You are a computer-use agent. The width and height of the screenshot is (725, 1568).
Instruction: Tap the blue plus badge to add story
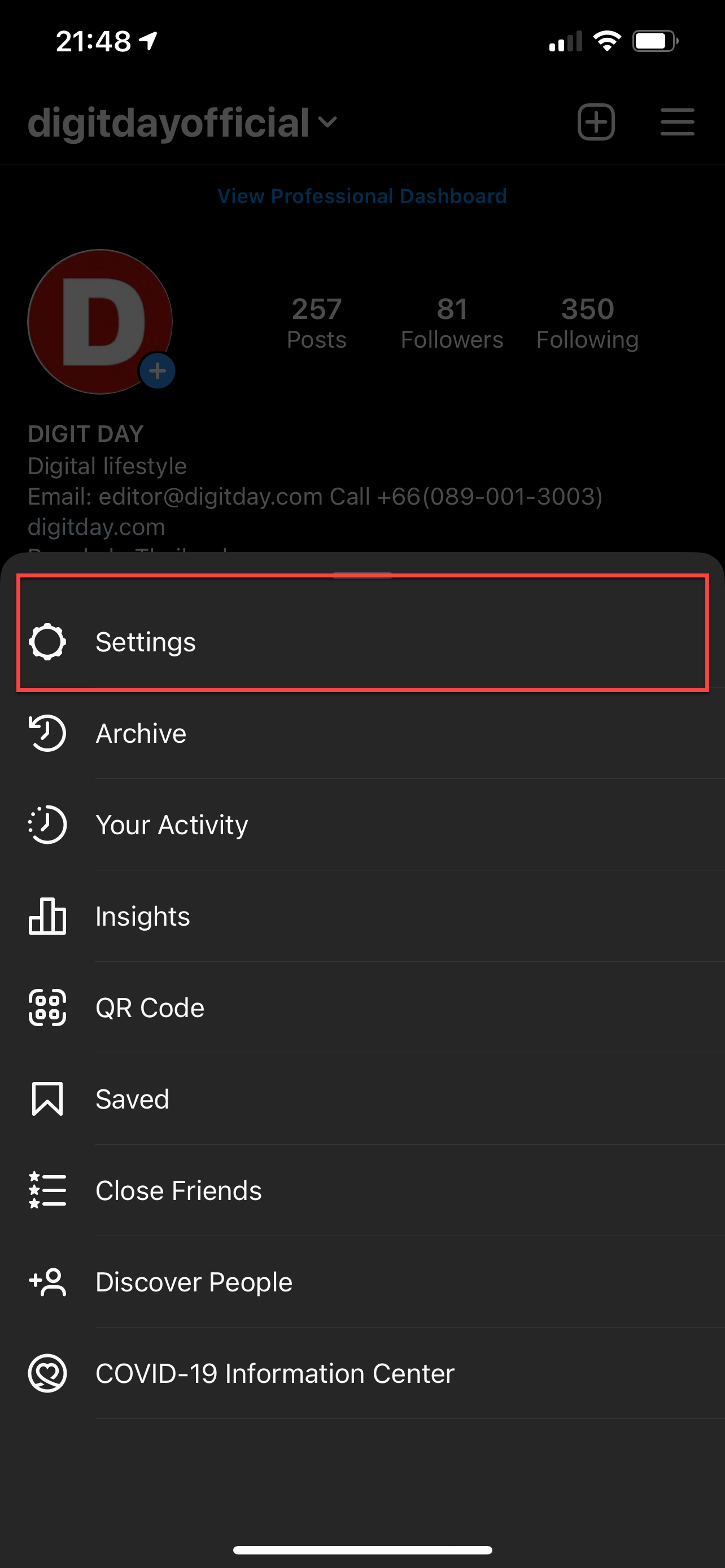157,370
